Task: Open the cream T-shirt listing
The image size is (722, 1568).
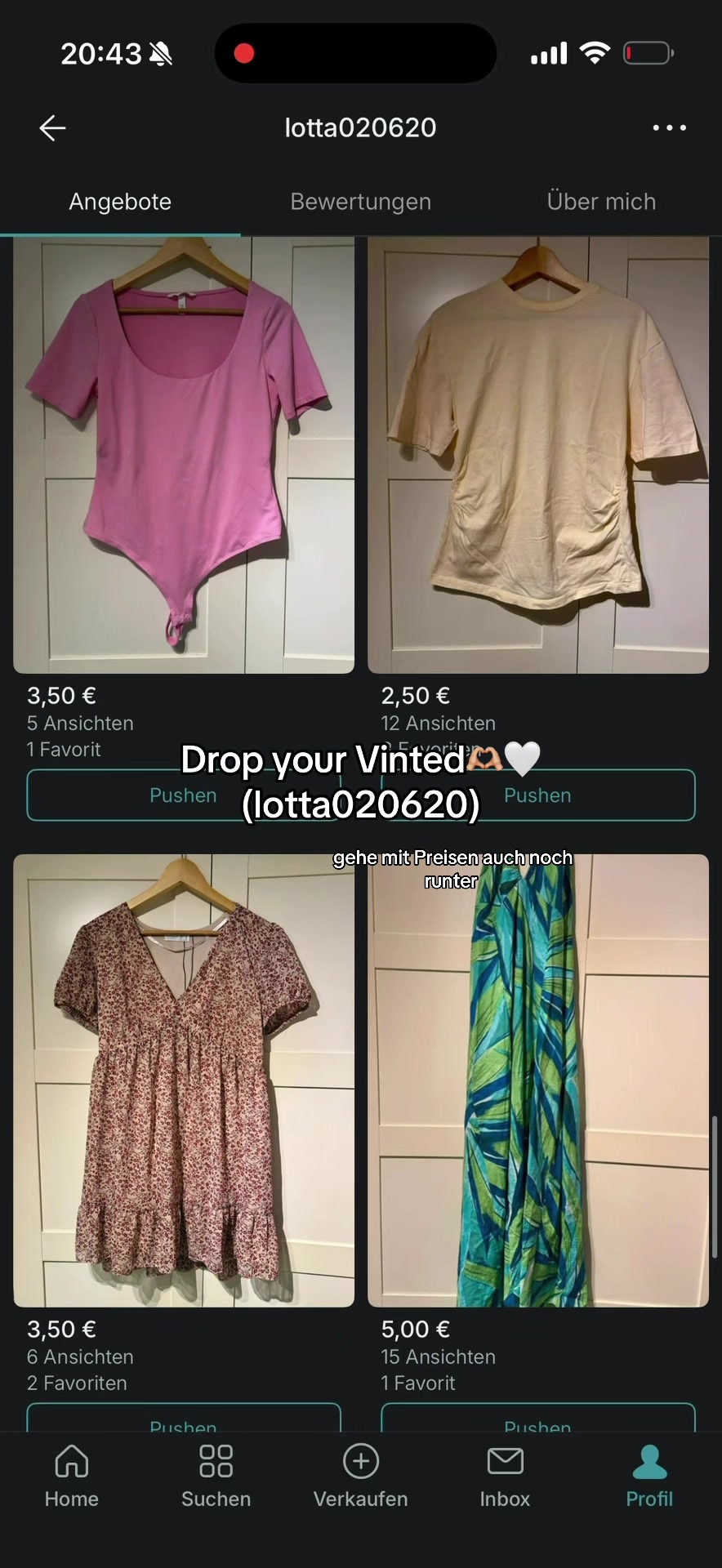Action: click(x=538, y=455)
